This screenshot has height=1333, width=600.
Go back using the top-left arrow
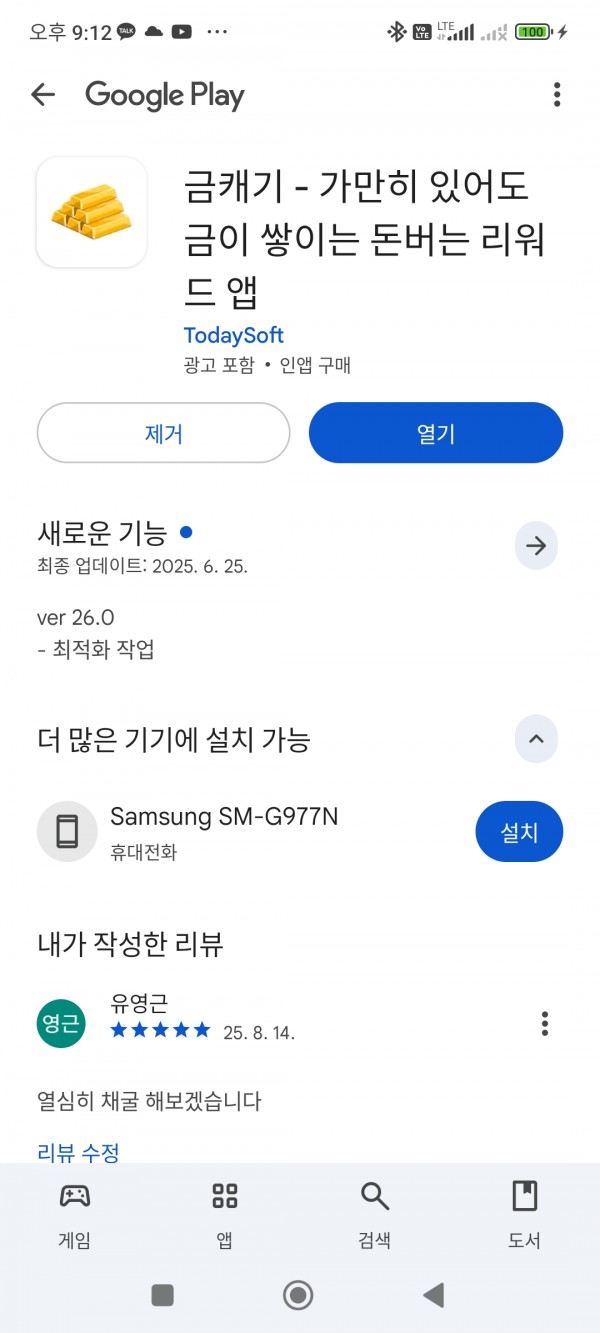pos(43,95)
